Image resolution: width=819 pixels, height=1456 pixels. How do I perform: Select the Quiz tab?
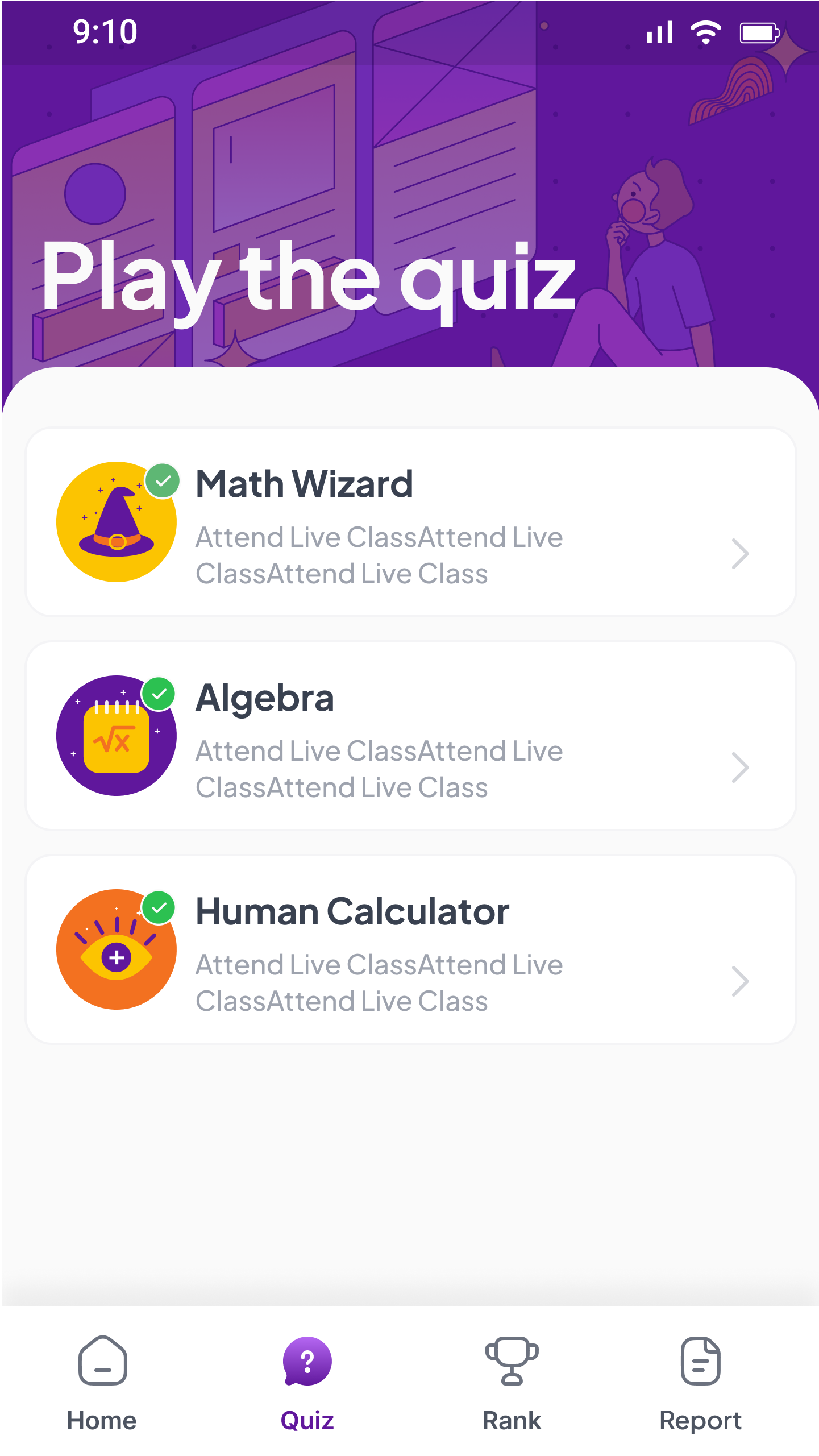tap(307, 1383)
